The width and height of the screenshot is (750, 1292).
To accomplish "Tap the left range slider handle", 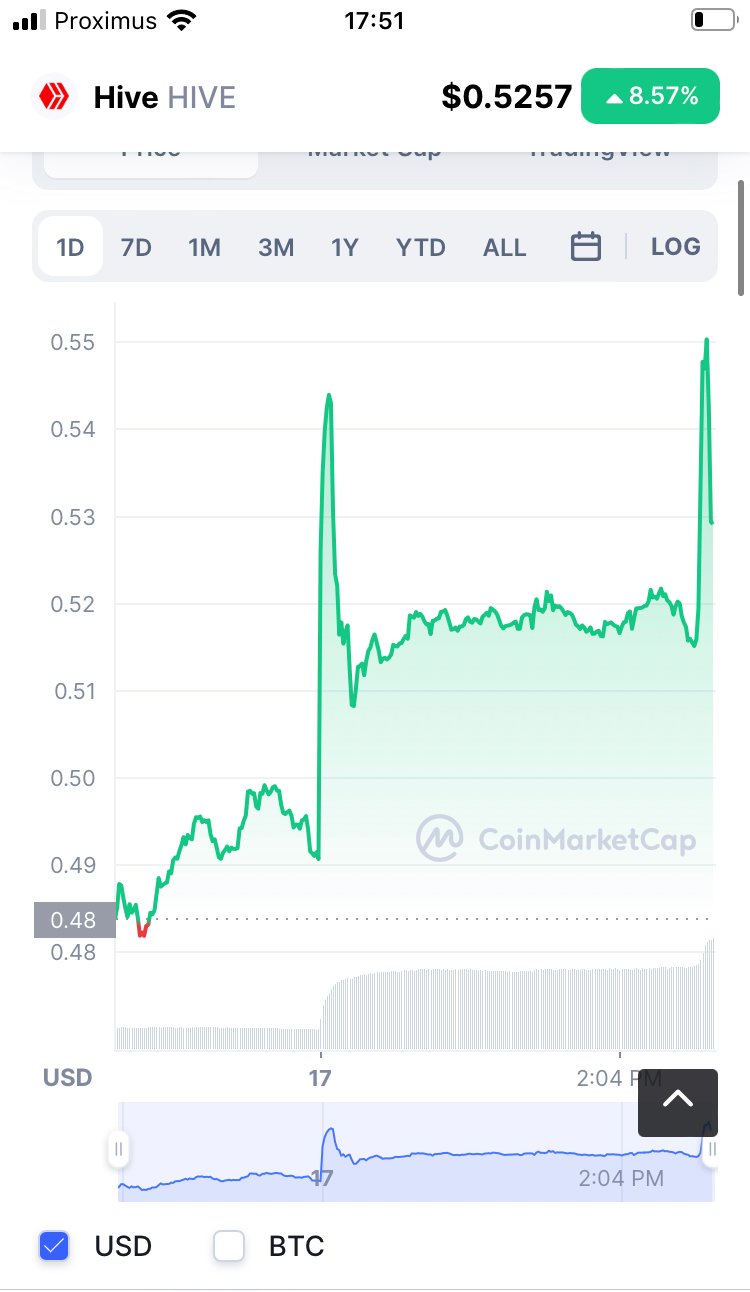I will tap(119, 1149).
